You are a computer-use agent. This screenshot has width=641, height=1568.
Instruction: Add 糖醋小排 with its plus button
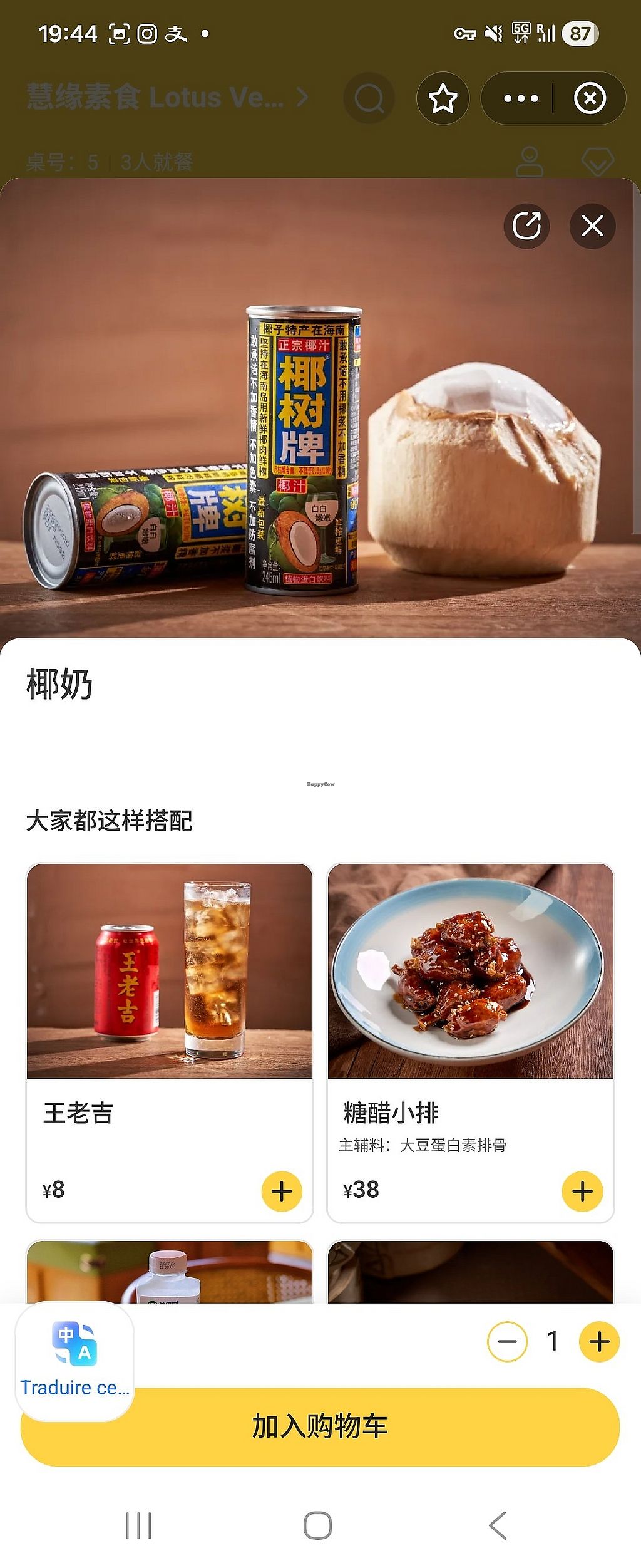click(582, 1191)
